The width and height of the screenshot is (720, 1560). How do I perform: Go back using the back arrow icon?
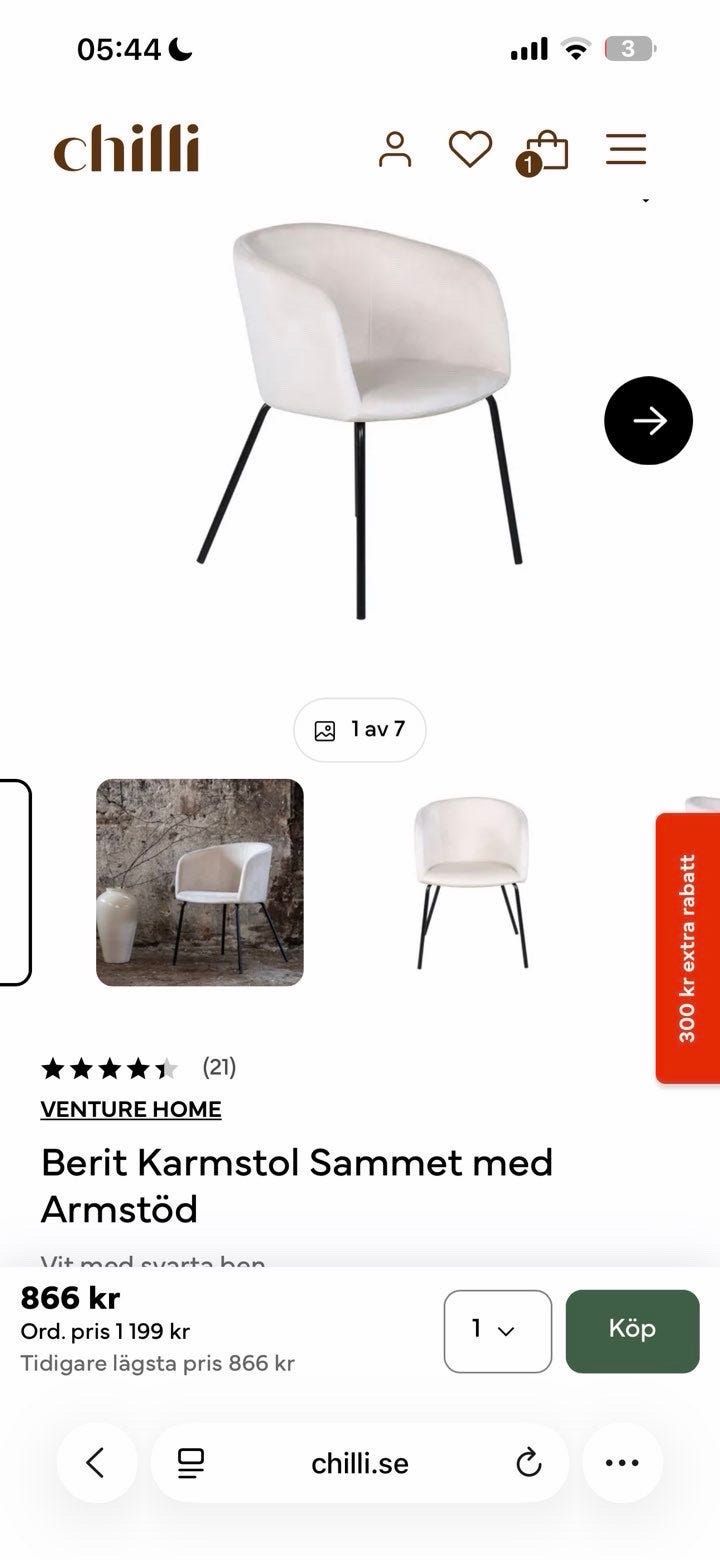tap(97, 1462)
